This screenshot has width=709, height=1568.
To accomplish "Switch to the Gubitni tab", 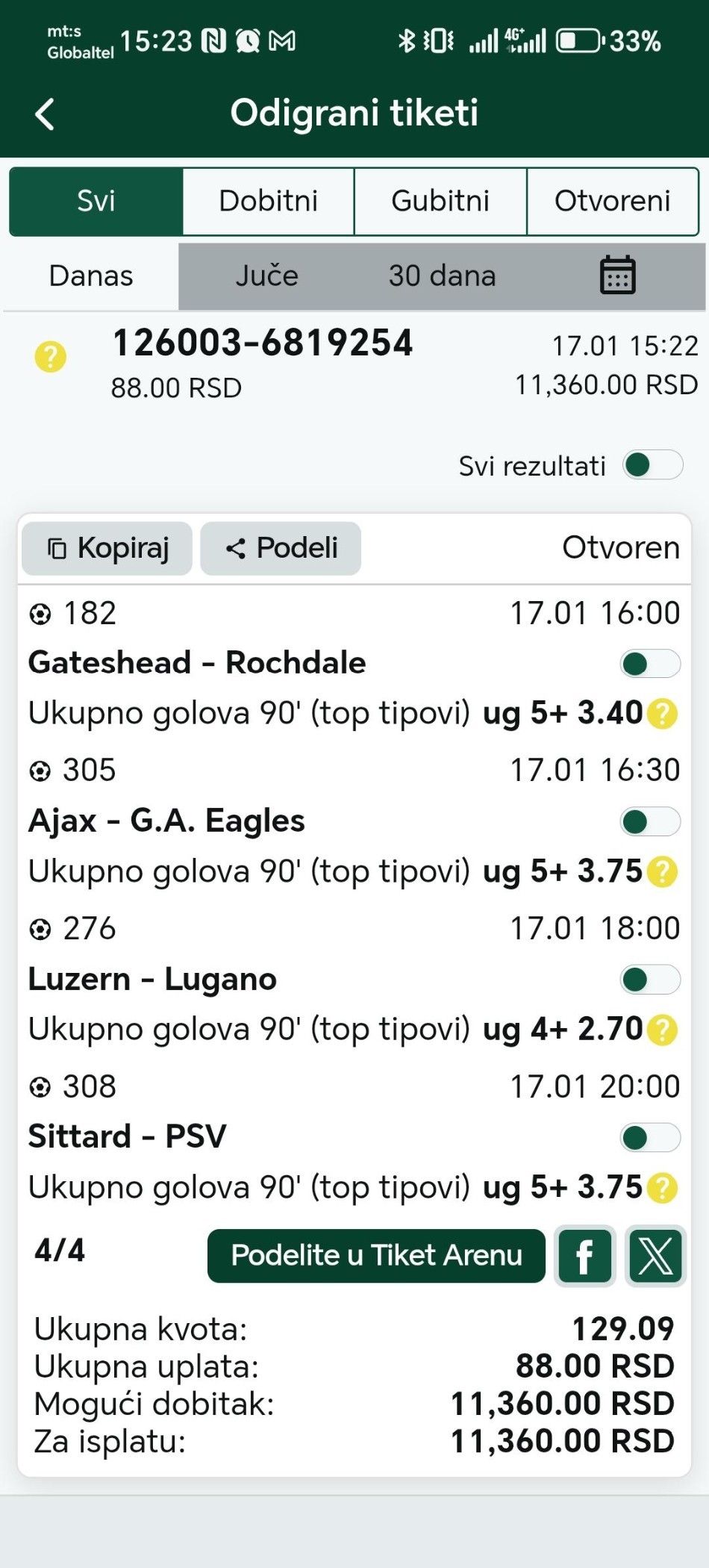I will 440,201.
